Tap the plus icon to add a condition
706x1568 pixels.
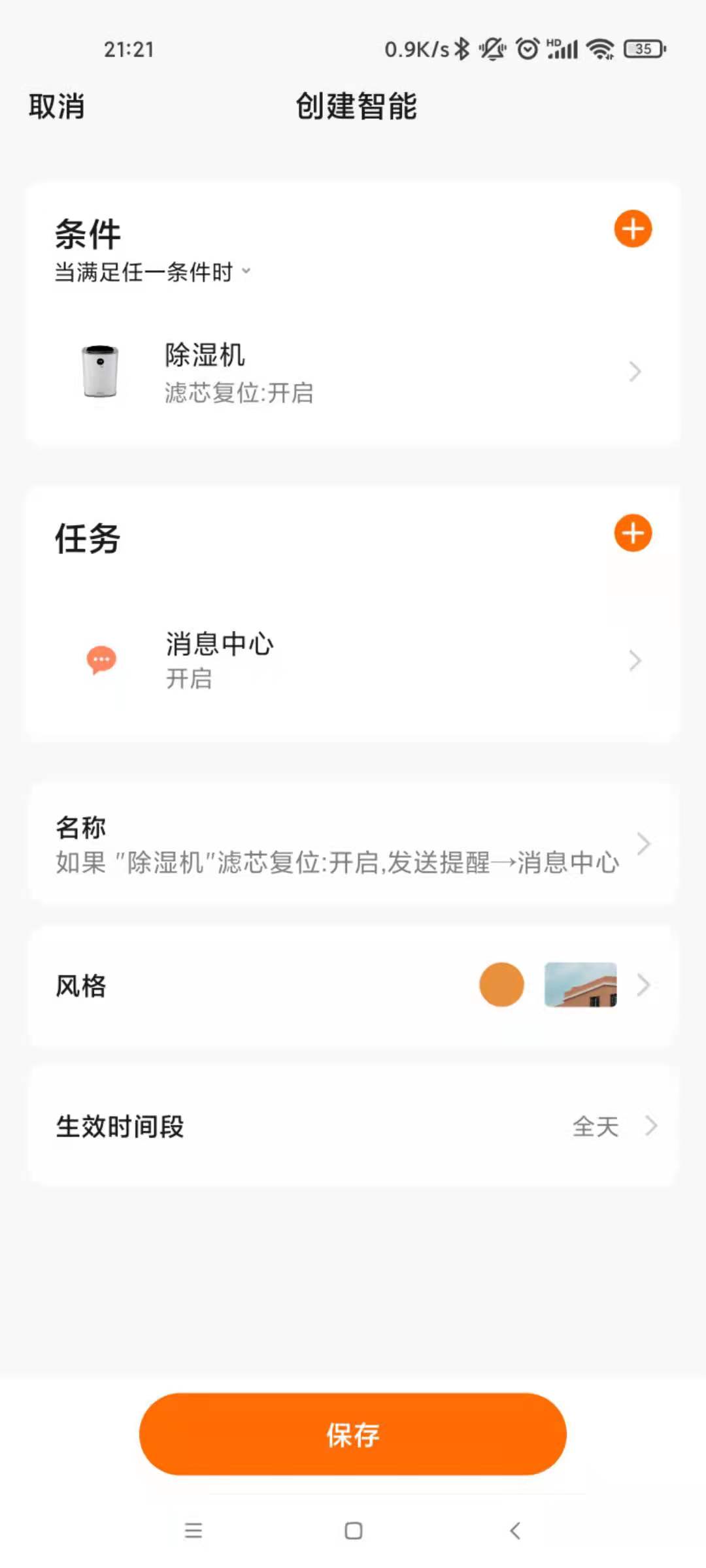[x=632, y=229]
